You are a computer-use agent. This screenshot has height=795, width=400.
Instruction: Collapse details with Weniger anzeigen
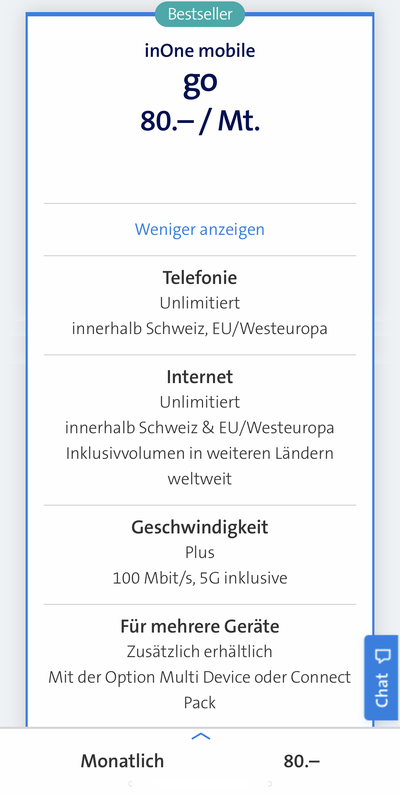(x=199, y=230)
